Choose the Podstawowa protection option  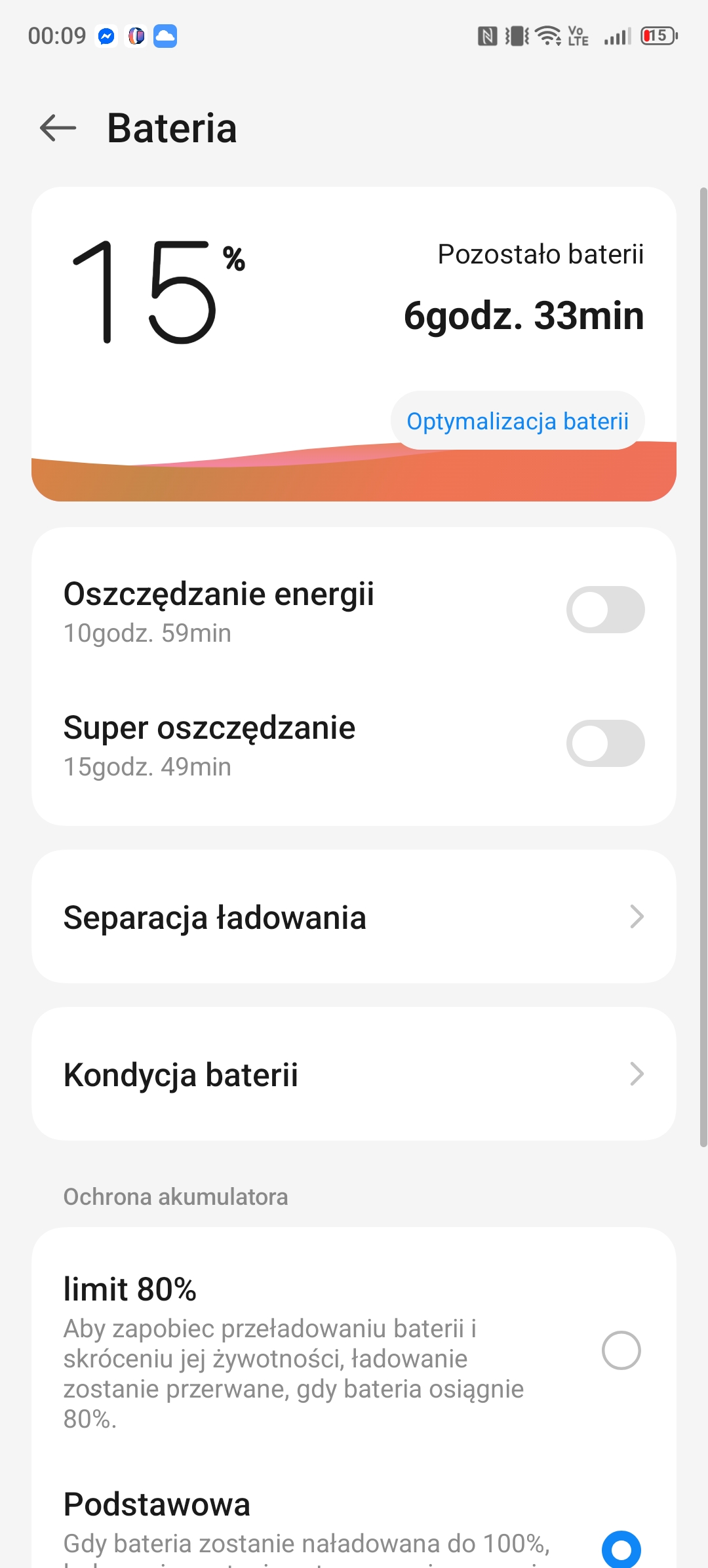(620, 1548)
